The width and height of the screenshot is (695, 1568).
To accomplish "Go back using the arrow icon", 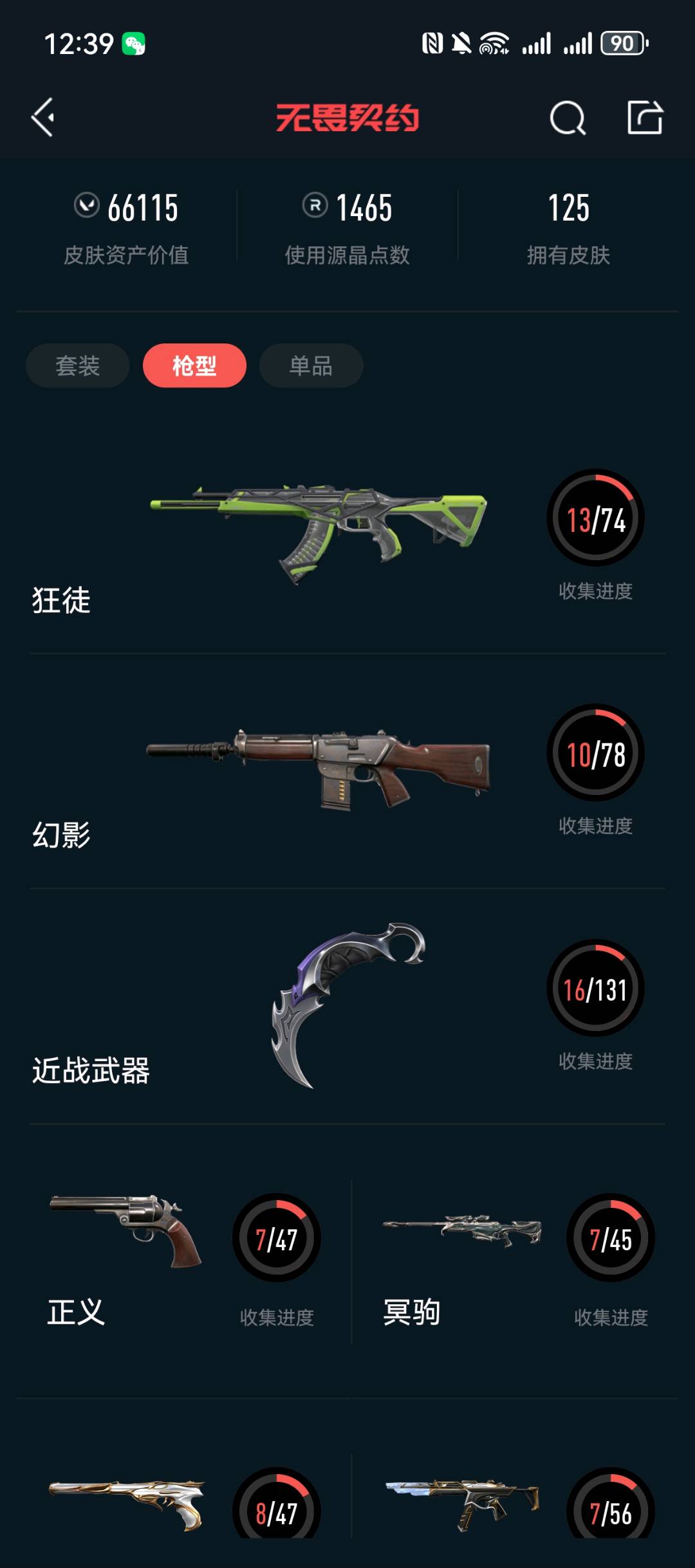I will 43,118.
